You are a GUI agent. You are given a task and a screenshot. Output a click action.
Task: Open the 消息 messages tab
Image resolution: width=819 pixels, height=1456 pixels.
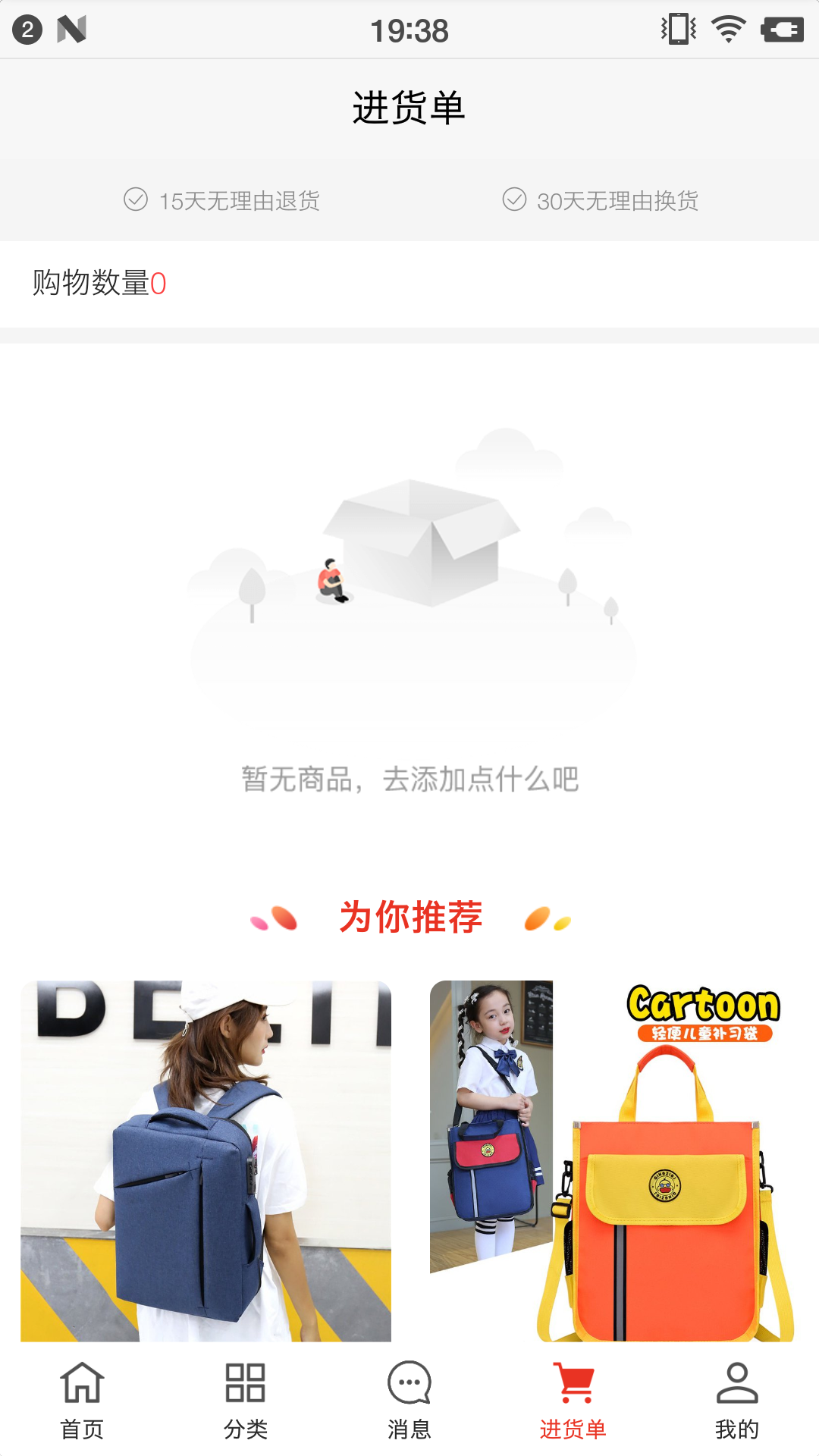coord(409,1401)
